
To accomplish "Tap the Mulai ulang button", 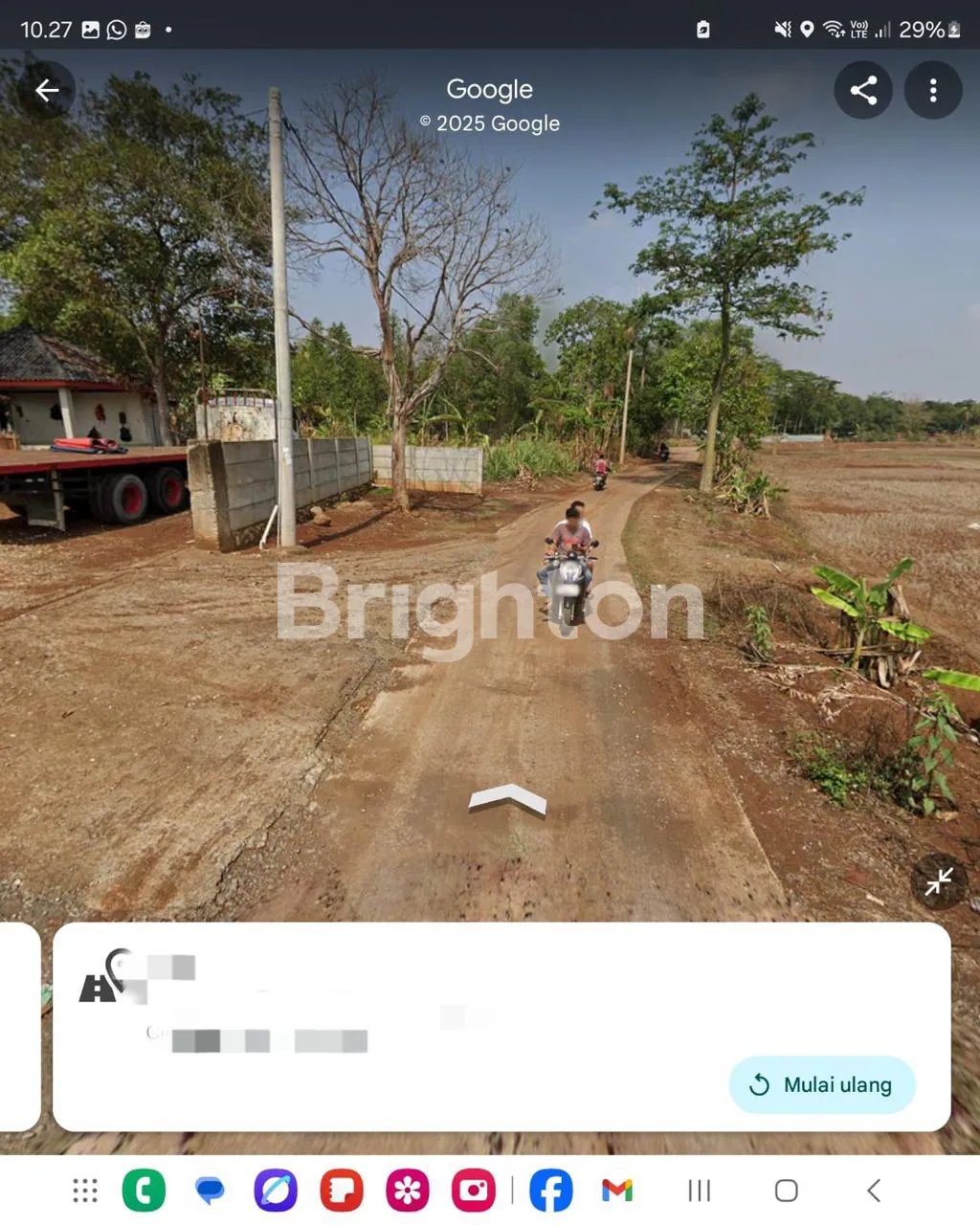I will 822,1084.
